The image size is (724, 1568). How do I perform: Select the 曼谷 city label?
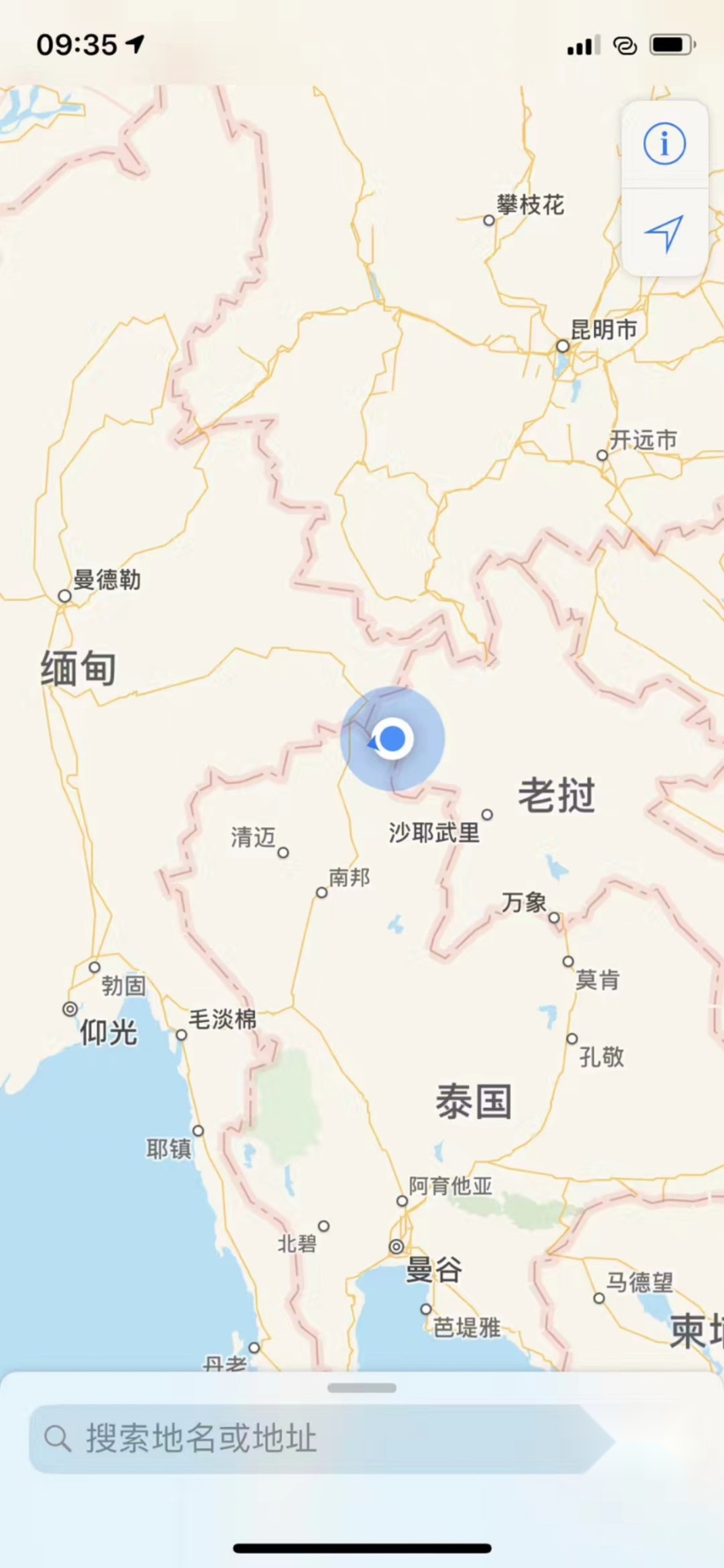point(433,1270)
